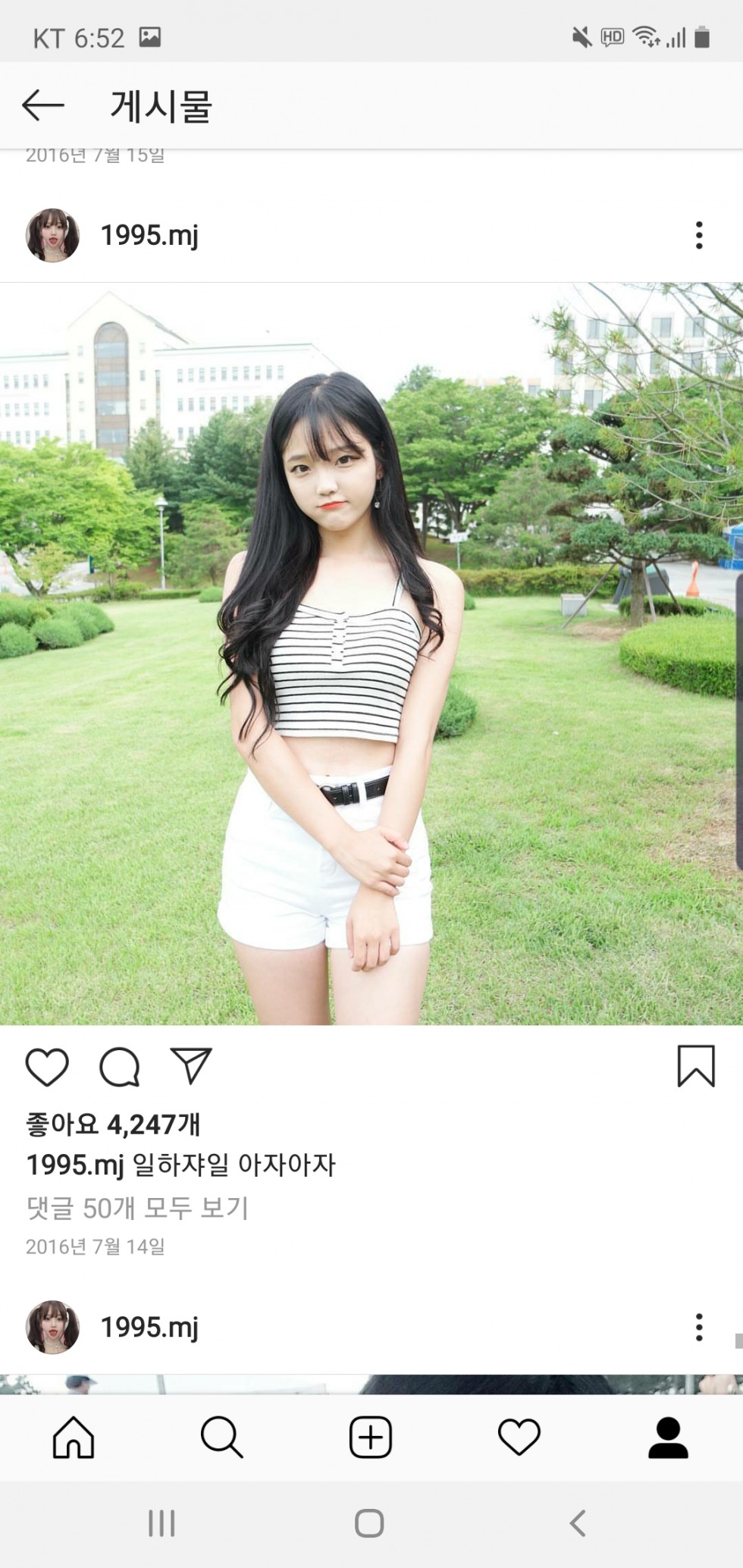Open recent apps from the navigation bar
Screen dimensions: 743x1568
(x=161, y=1523)
